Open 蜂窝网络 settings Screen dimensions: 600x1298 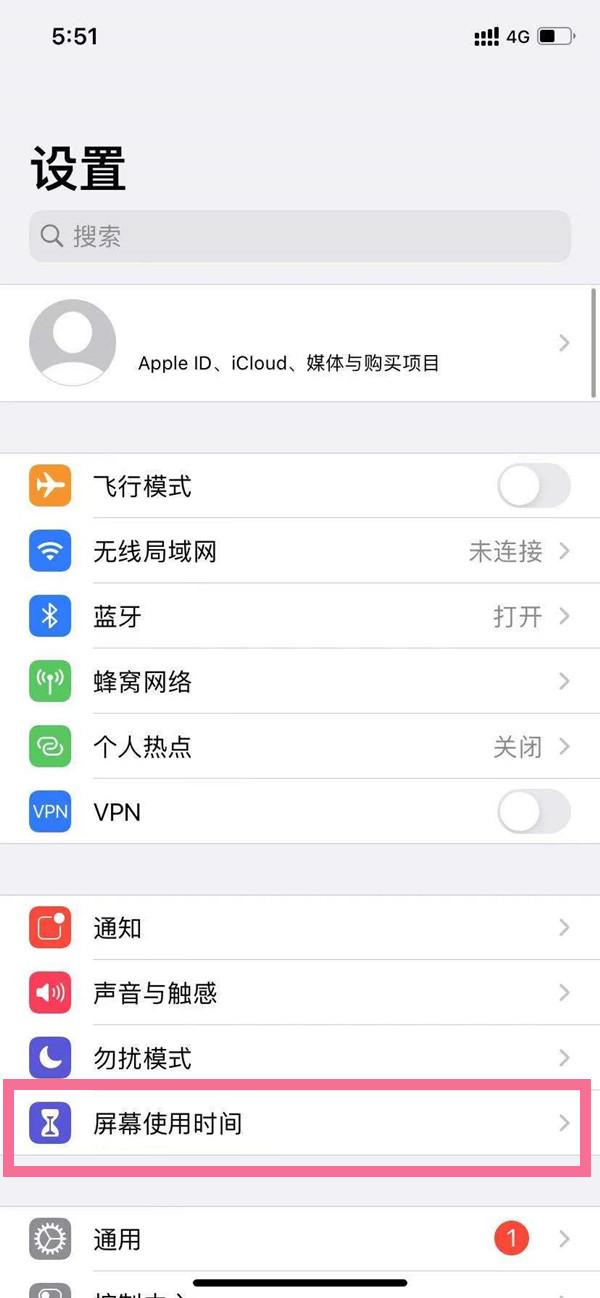pyautogui.click(x=300, y=682)
